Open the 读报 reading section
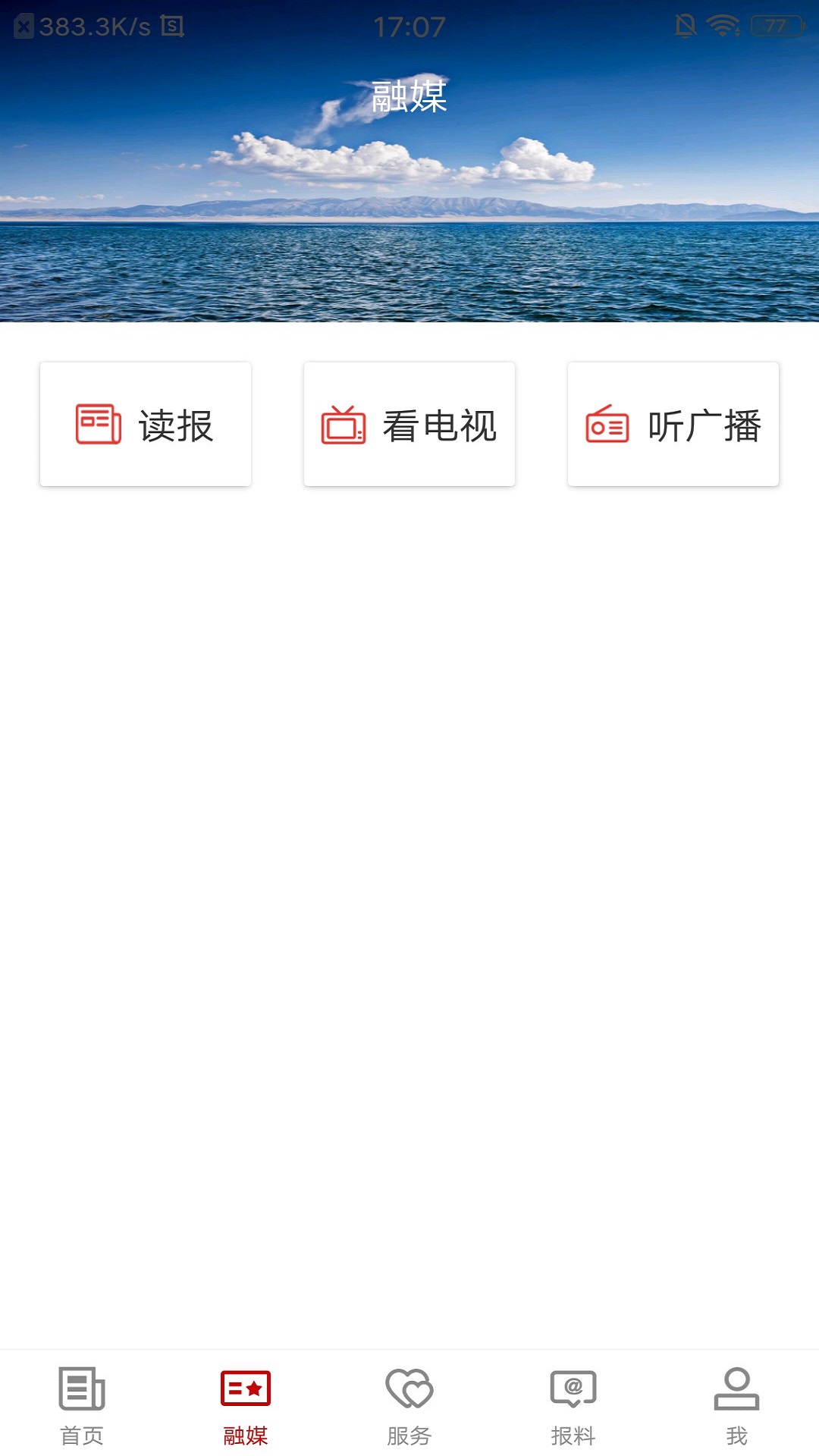This screenshot has height=1456, width=819. coord(146,425)
